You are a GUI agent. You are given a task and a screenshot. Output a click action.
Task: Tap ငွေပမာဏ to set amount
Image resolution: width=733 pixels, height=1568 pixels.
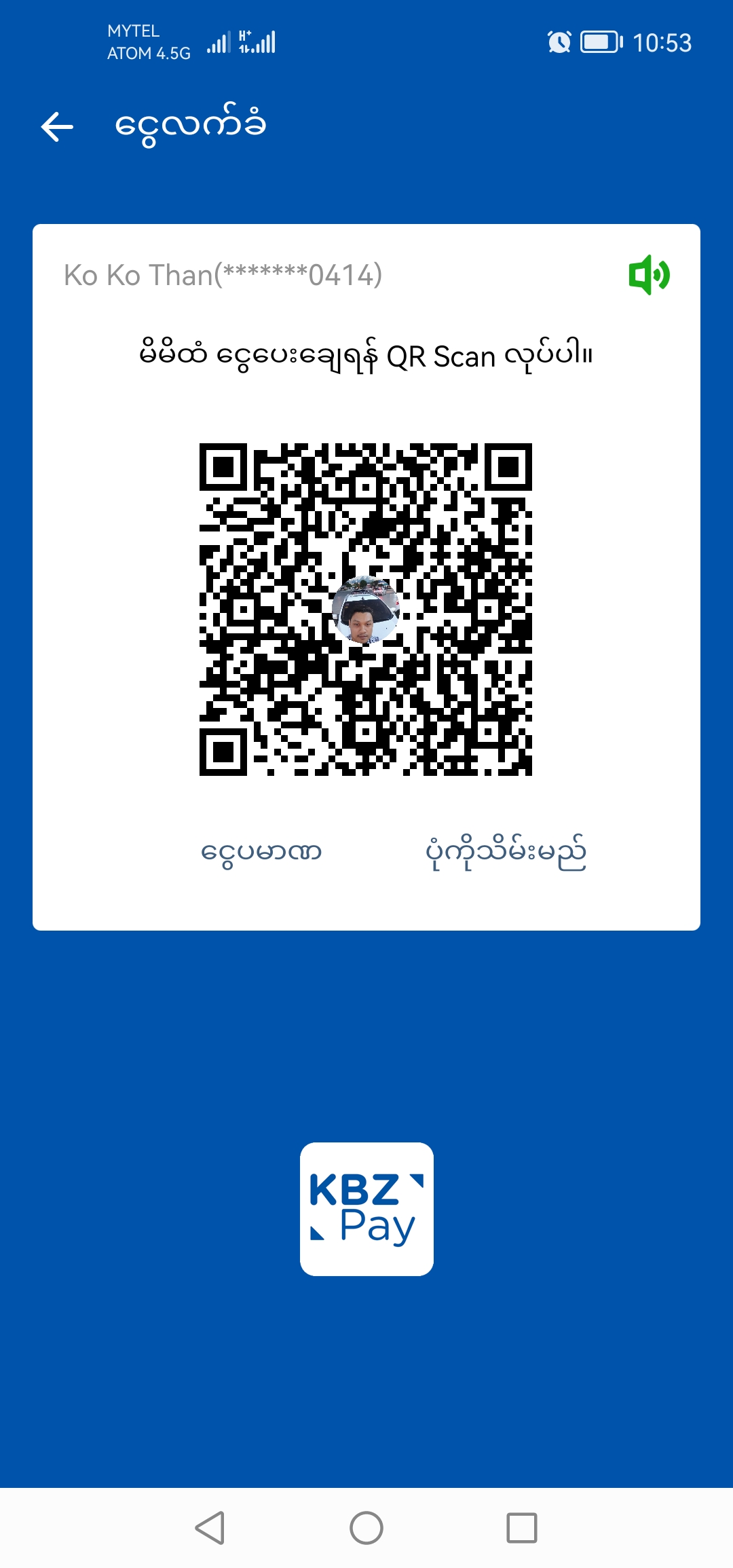click(x=261, y=853)
